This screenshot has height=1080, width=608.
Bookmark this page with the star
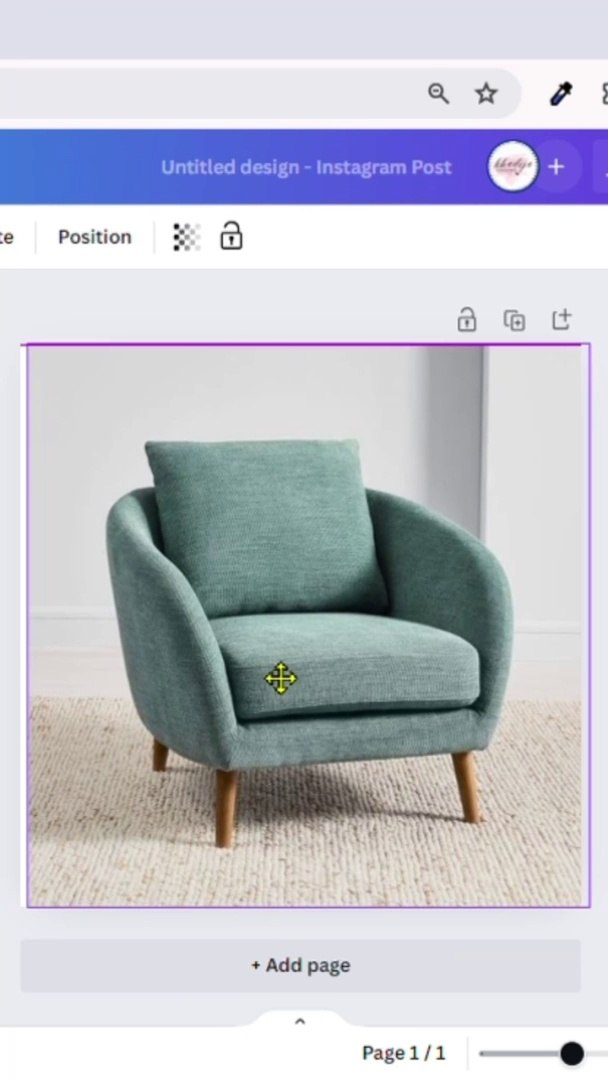point(486,94)
